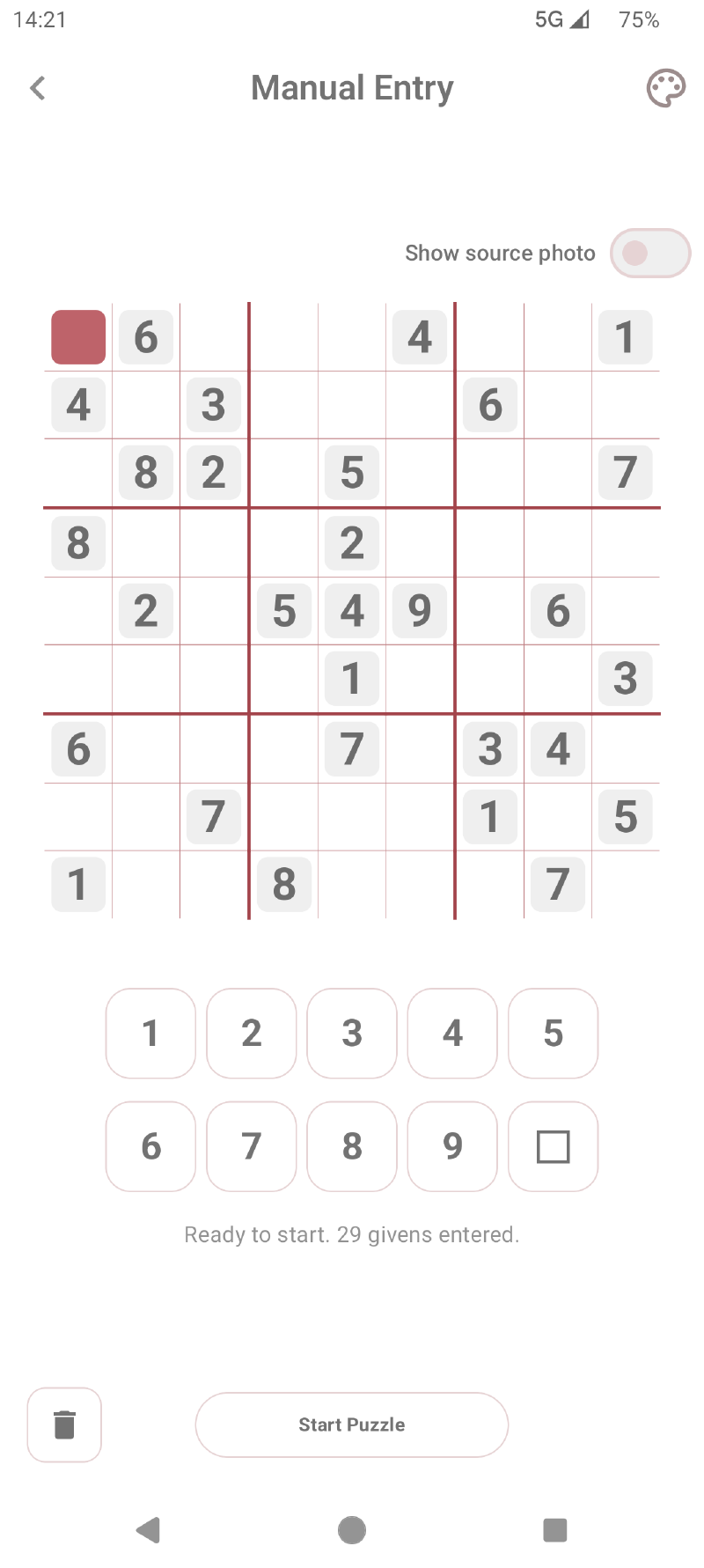Tap the empty-square erase key

pos(553,1146)
